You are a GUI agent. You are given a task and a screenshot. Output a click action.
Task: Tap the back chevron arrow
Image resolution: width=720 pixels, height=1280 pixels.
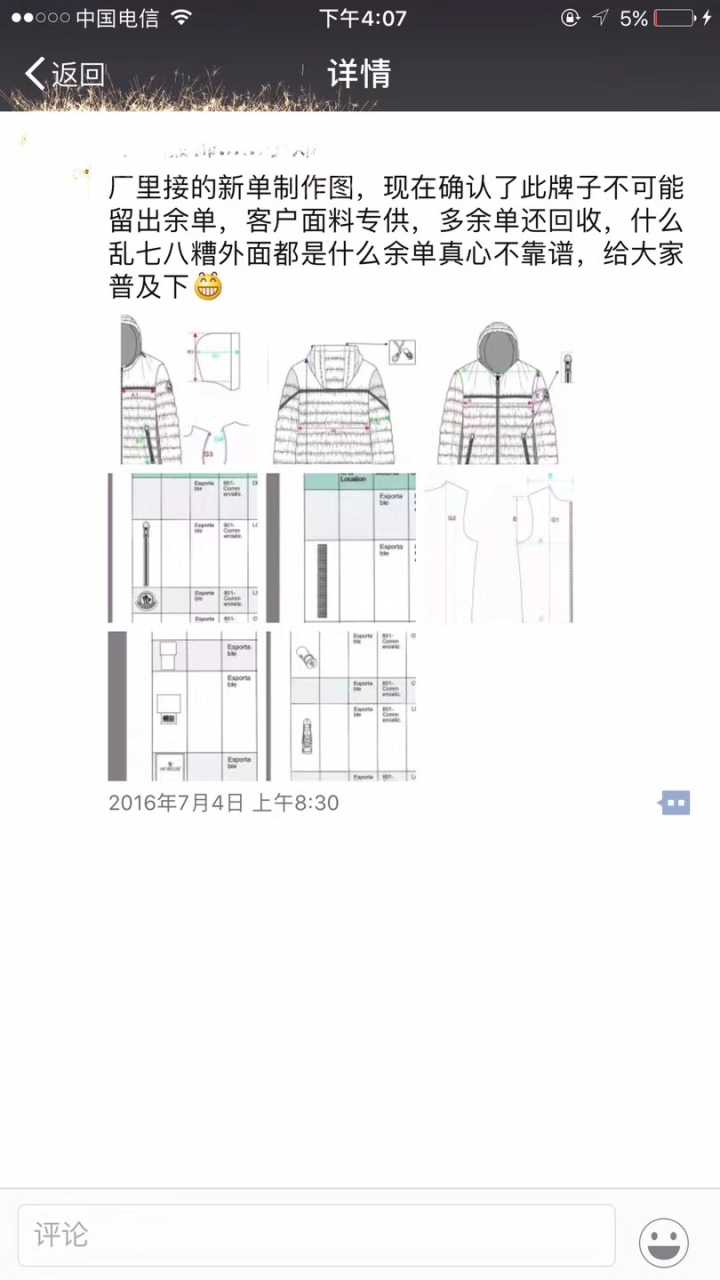[34, 73]
